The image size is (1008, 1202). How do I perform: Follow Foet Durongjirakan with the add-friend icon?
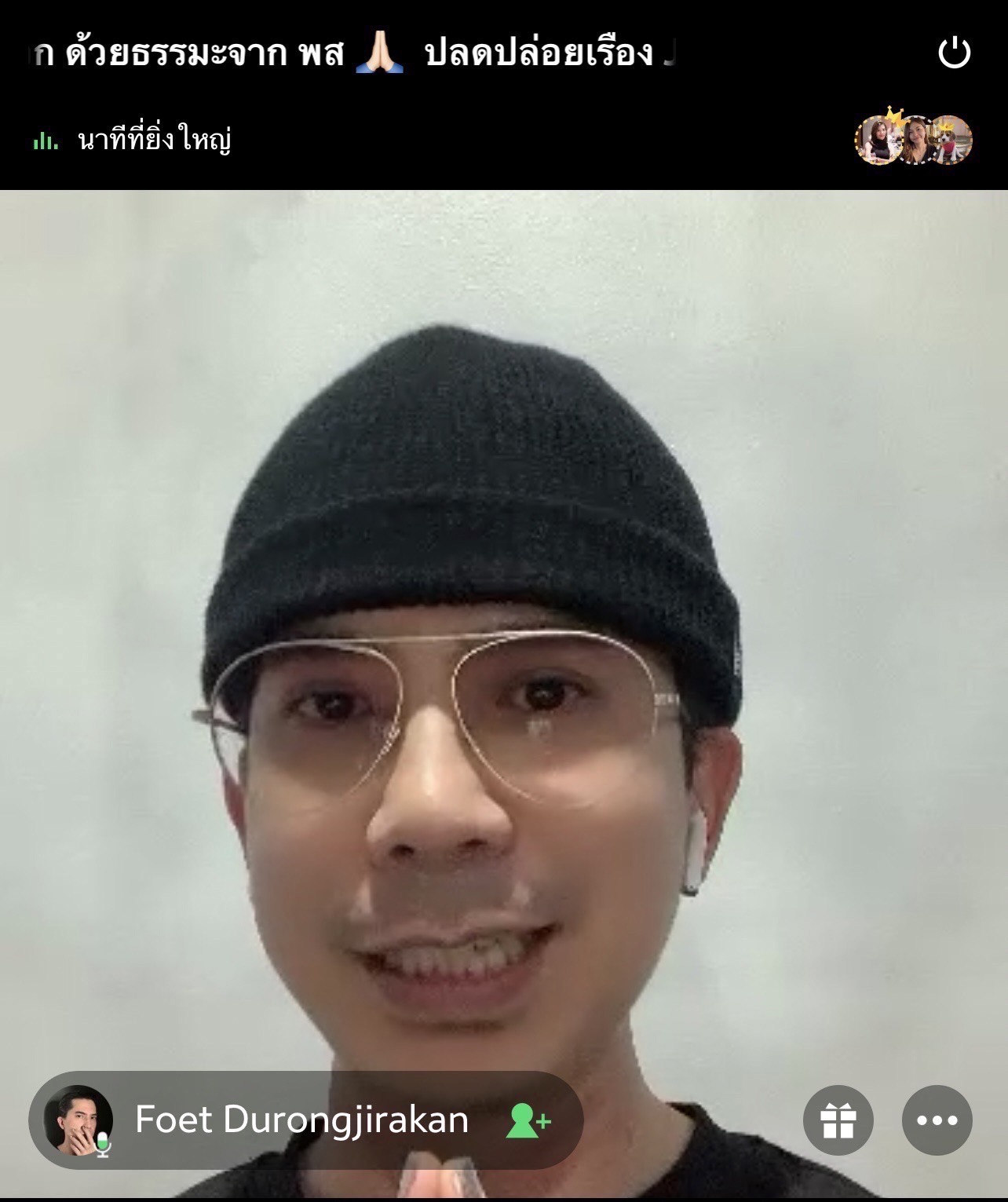tap(528, 1120)
